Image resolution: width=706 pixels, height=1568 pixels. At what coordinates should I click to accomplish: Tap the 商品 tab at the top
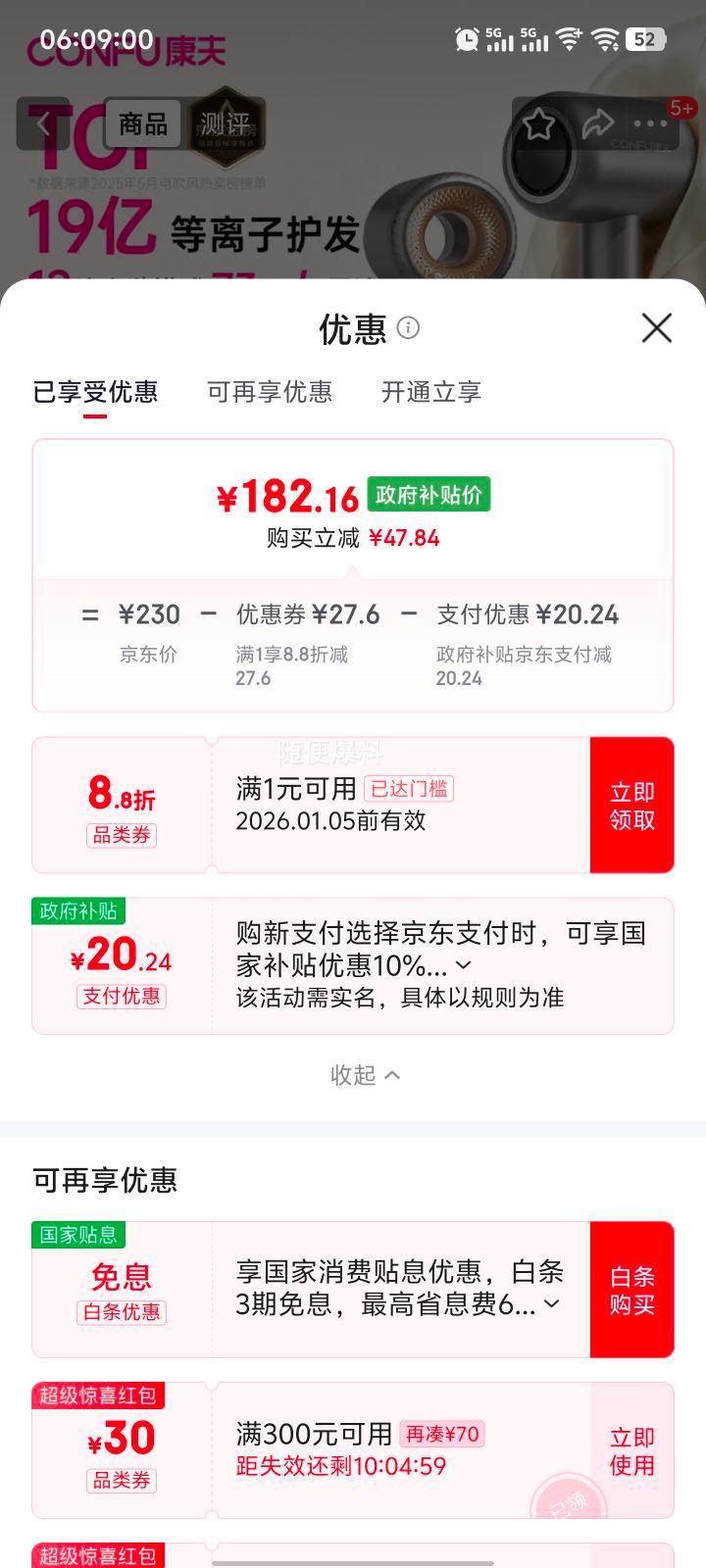[141, 123]
